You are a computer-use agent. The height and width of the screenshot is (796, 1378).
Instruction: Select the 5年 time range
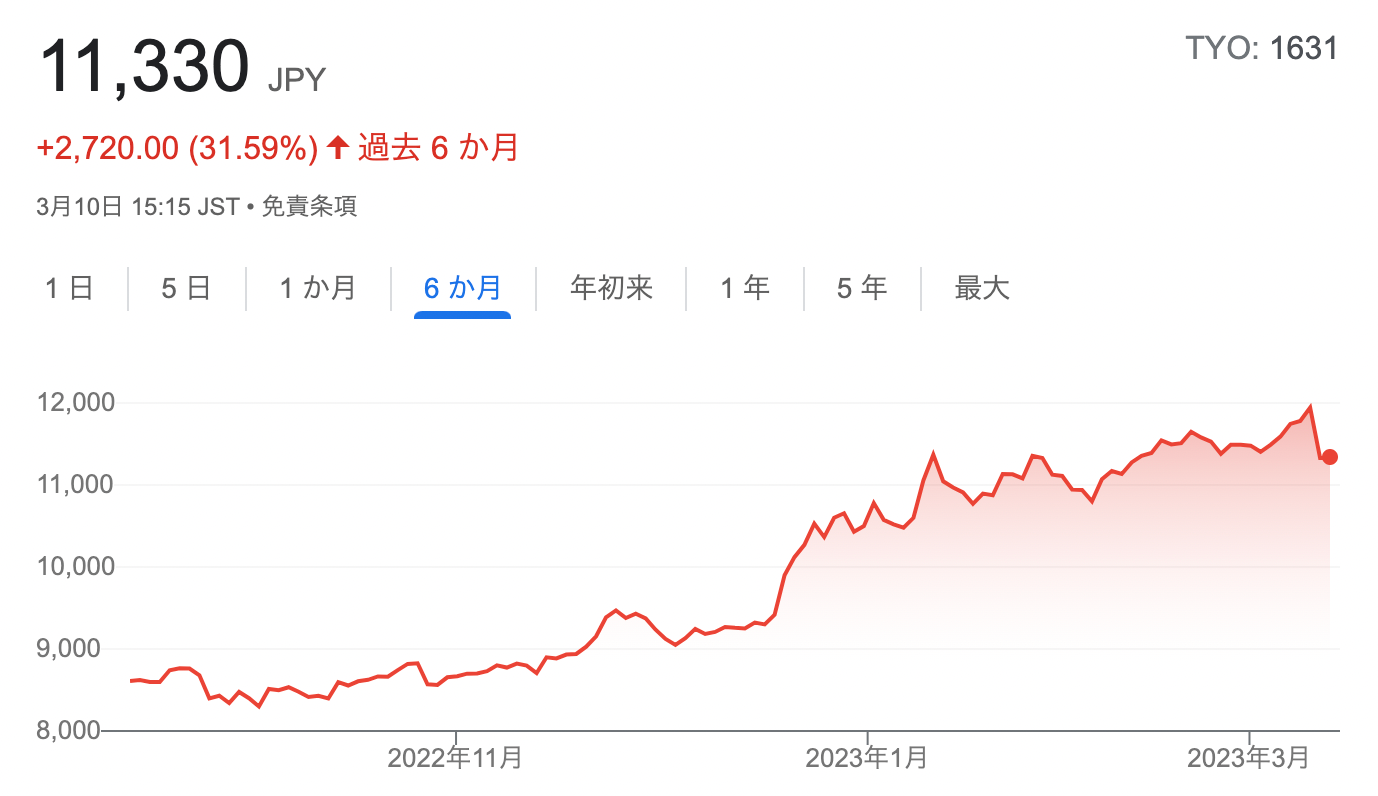click(x=862, y=289)
